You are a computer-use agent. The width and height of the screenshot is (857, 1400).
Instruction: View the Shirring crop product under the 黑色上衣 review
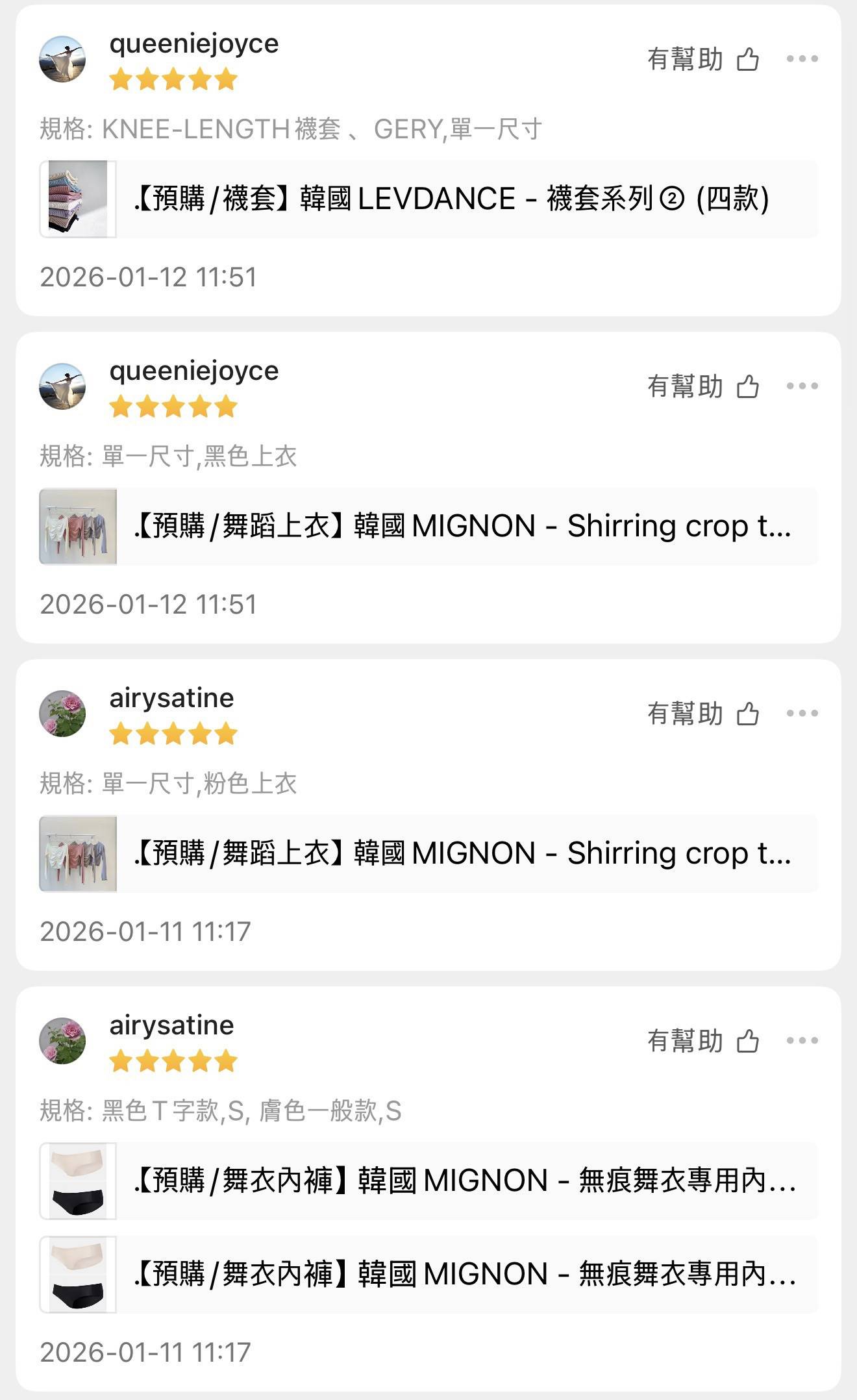[x=429, y=526]
